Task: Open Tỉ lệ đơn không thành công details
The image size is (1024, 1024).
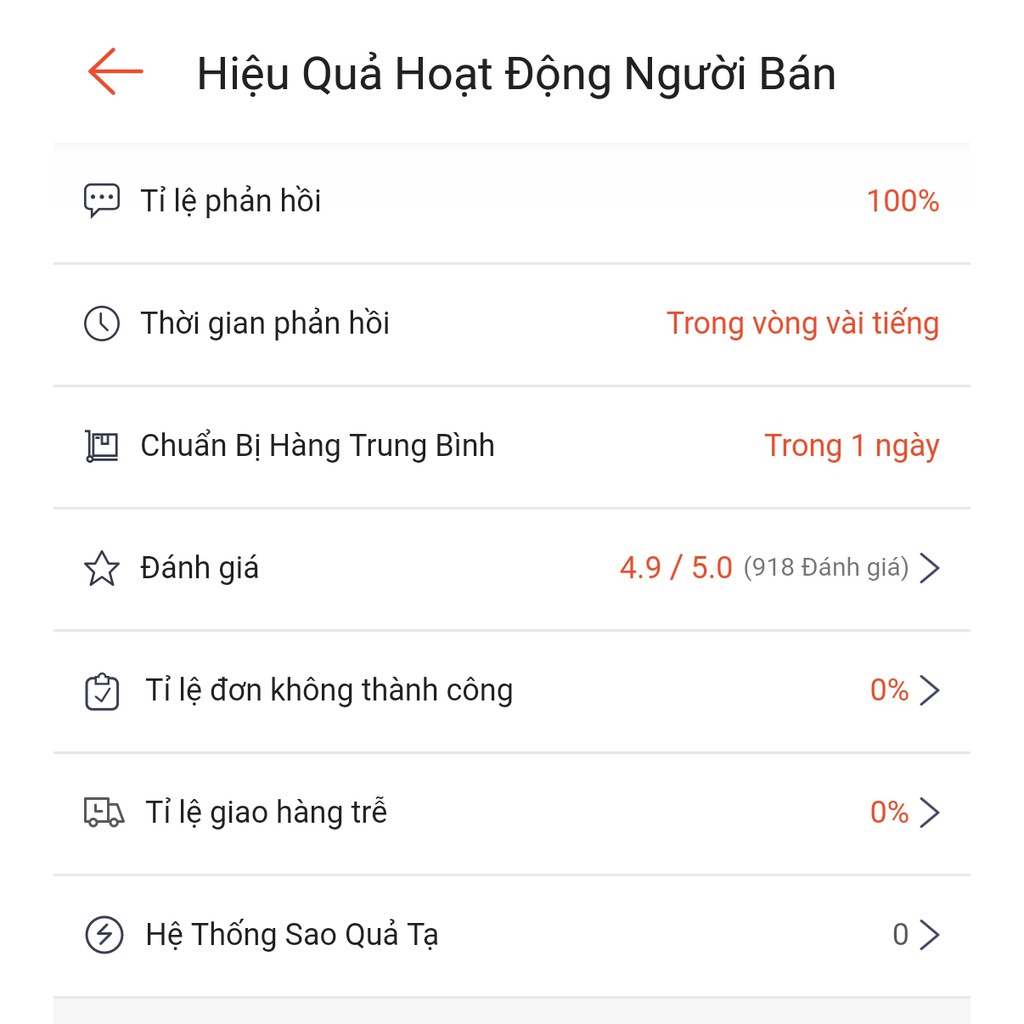Action: (511, 691)
